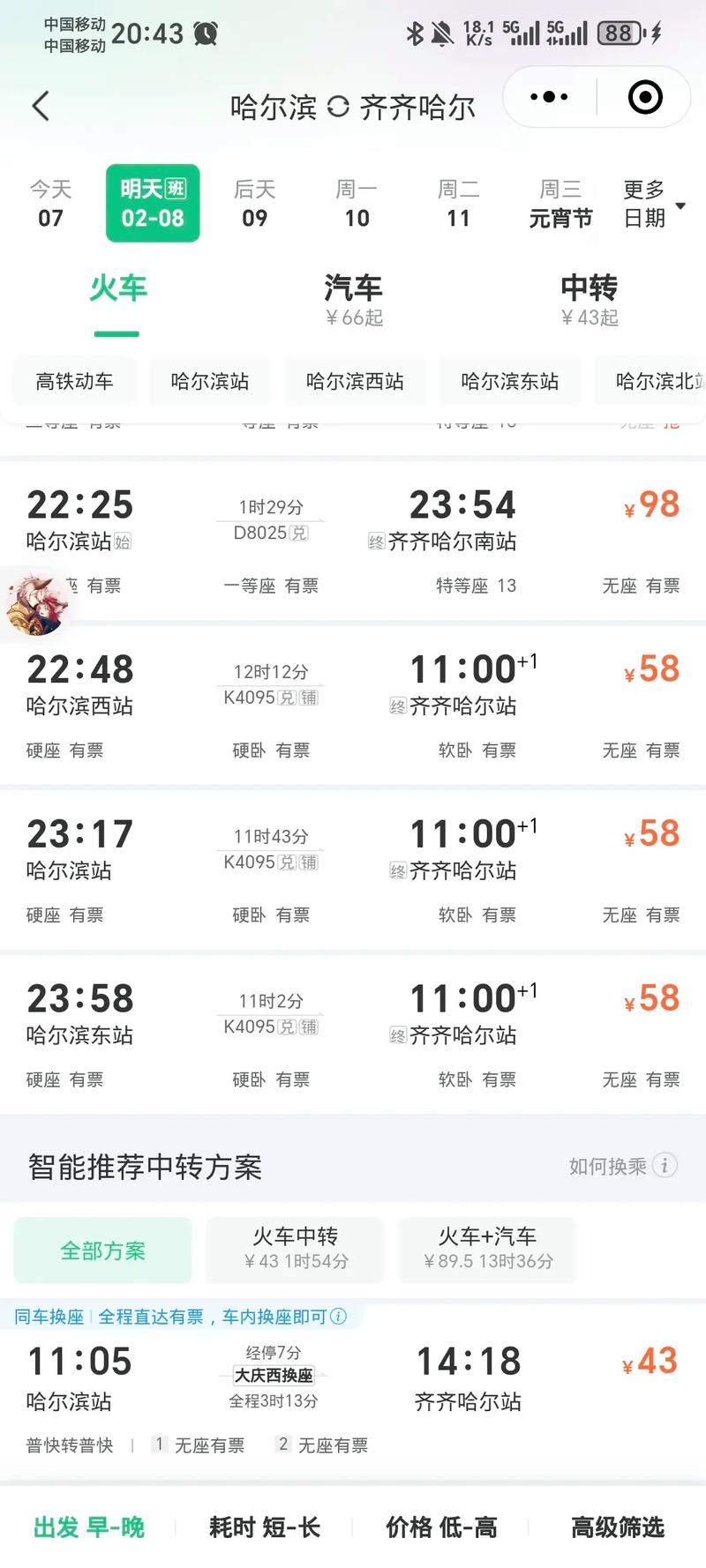Tap the info icon beside 车内换座即可

[338, 1318]
